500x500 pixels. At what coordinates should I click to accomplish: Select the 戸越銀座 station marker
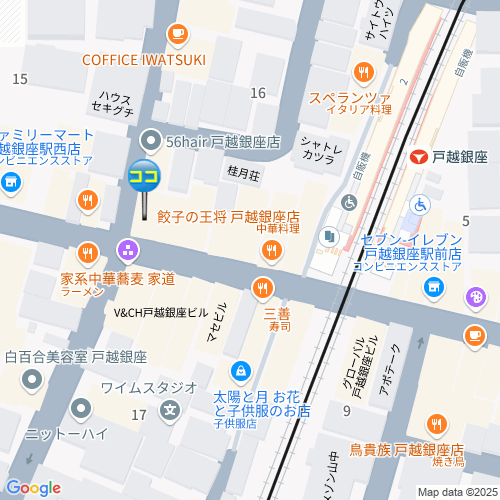point(419,157)
